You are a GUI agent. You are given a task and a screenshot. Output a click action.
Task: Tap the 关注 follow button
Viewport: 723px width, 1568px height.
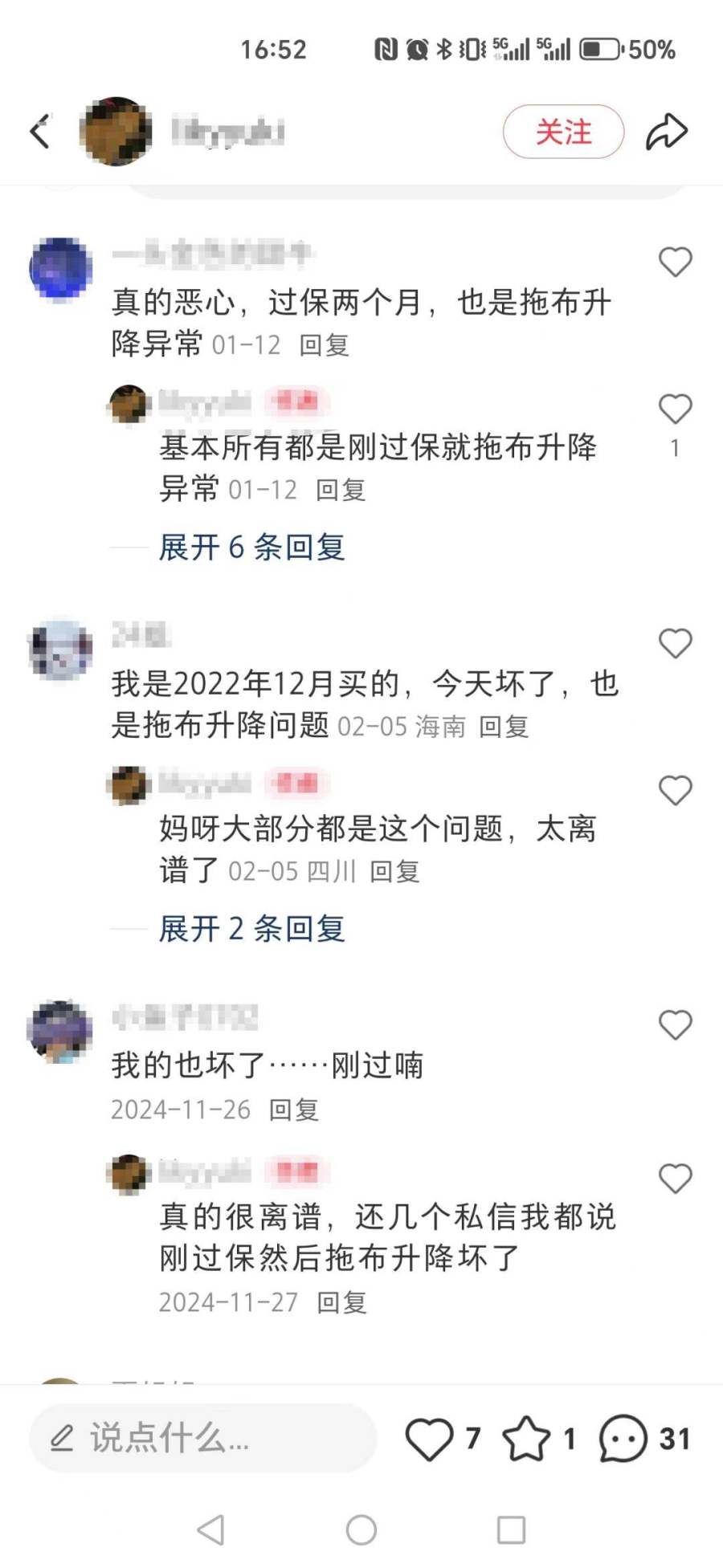pyautogui.click(x=563, y=132)
